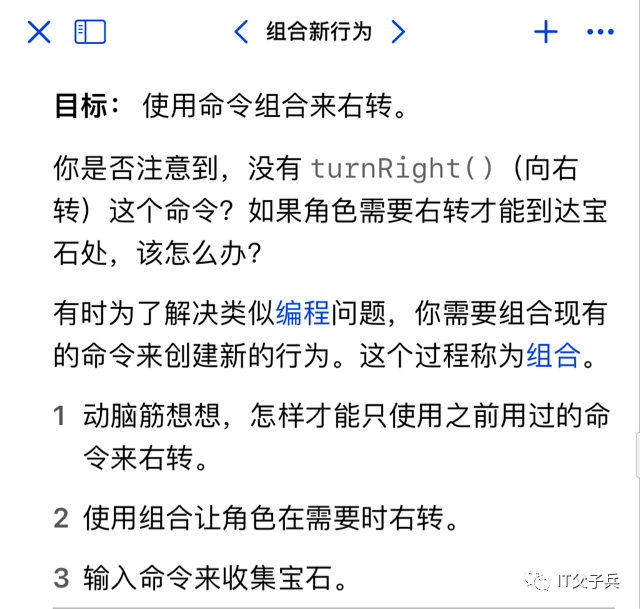Toggle the sidebar panel icon
Viewport: 640px width, 609px height.
90,32
